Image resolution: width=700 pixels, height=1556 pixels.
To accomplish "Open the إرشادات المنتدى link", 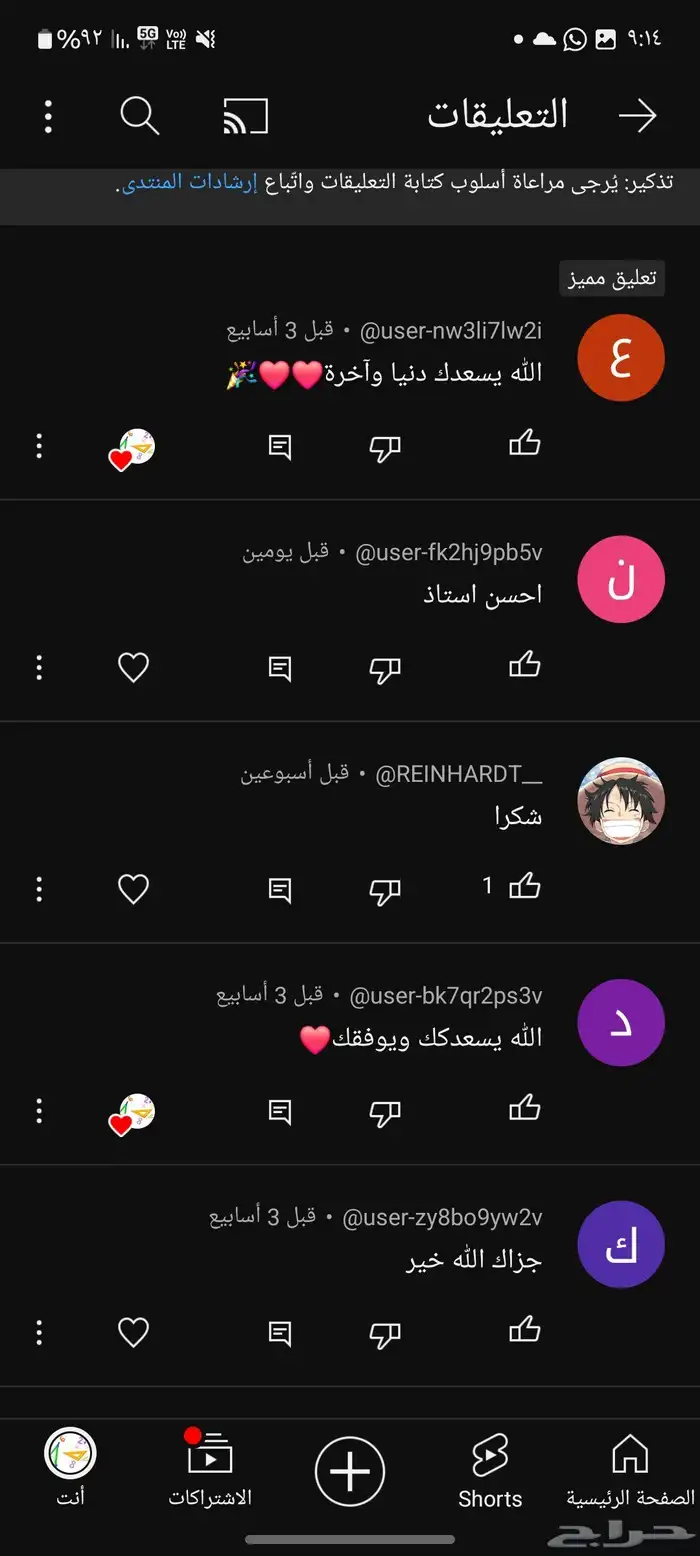I will (x=188, y=183).
